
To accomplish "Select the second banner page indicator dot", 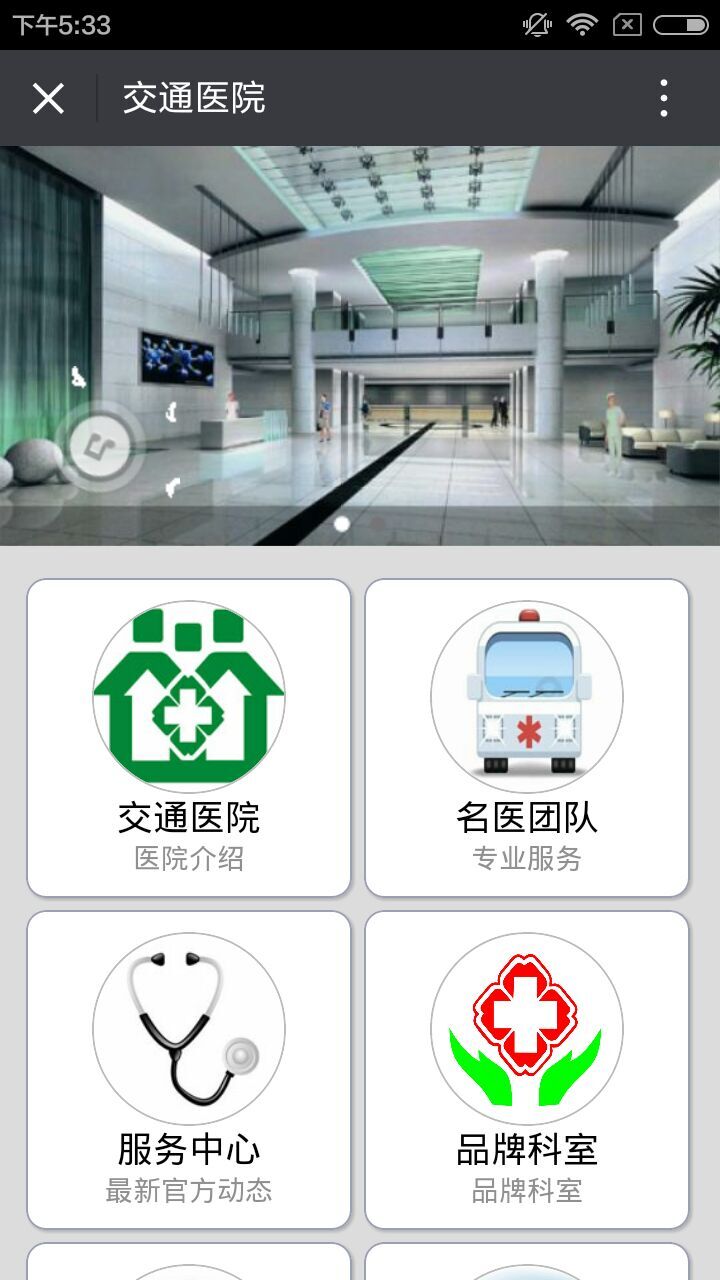I will coord(378,523).
